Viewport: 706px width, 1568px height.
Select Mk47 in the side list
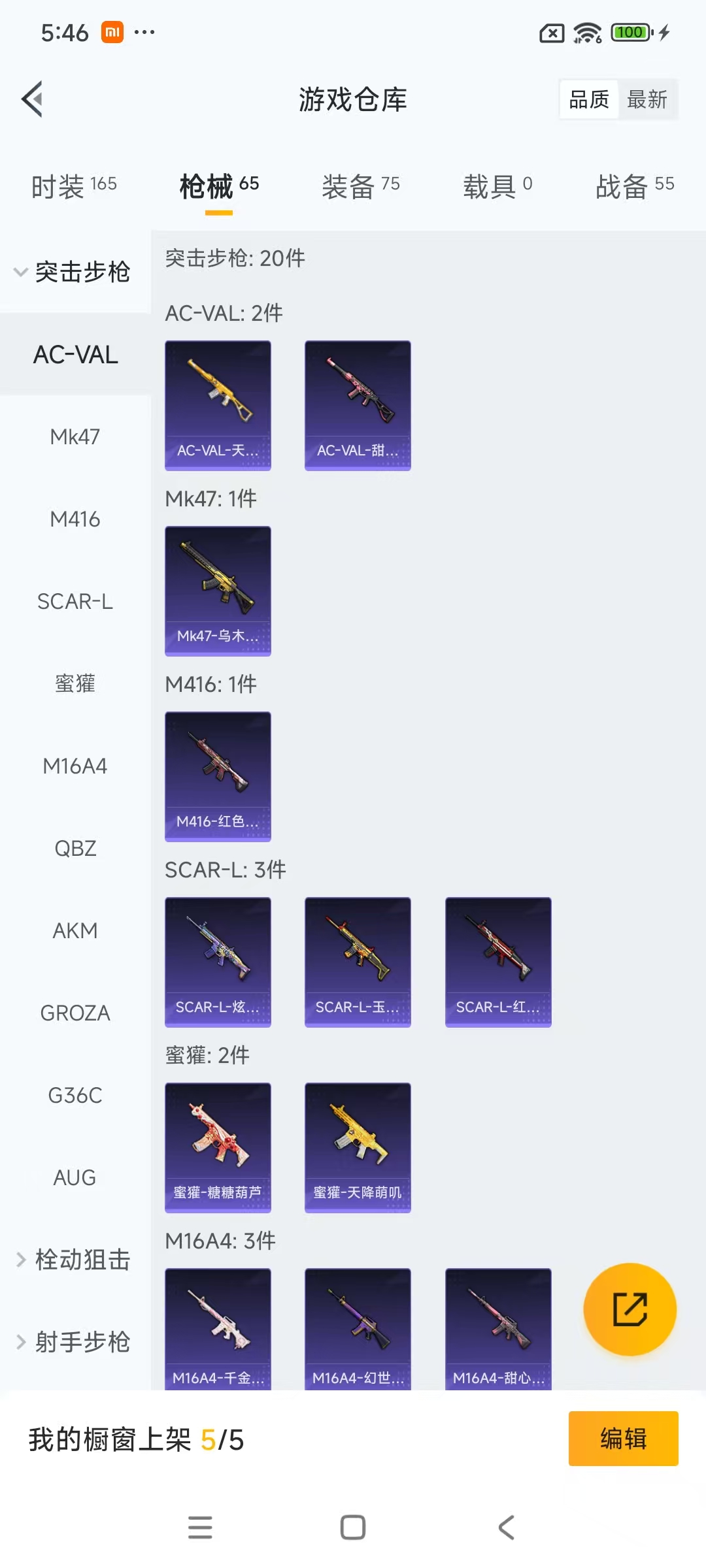pyautogui.click(x=75, y=436)
